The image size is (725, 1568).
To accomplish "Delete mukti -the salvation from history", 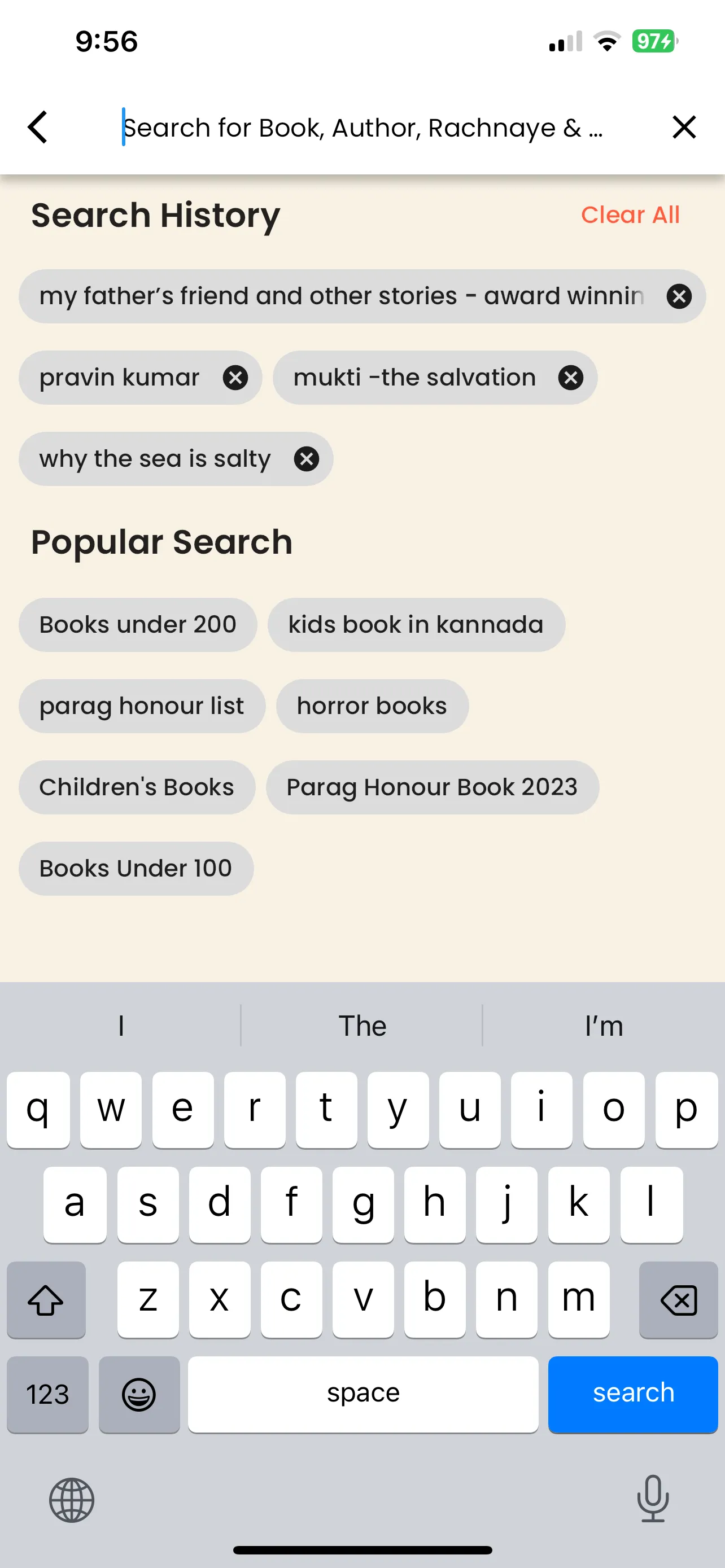I will coord(570,378).
